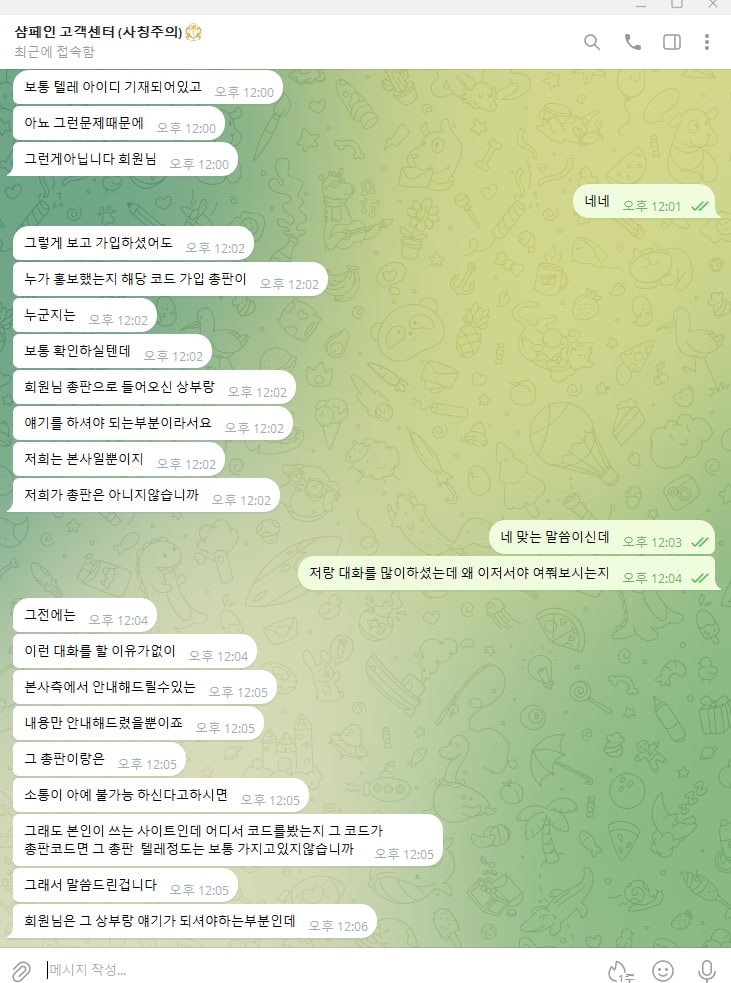Search within this chat
The width and height of the screenshot is (731, 983).
pyautogui.click(x=592, y=42)
